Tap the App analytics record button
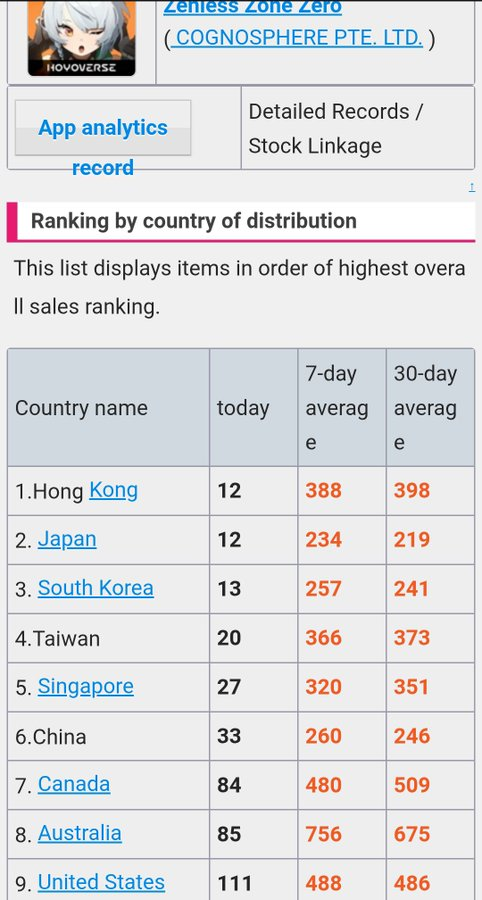 click(x=103, y=128)
